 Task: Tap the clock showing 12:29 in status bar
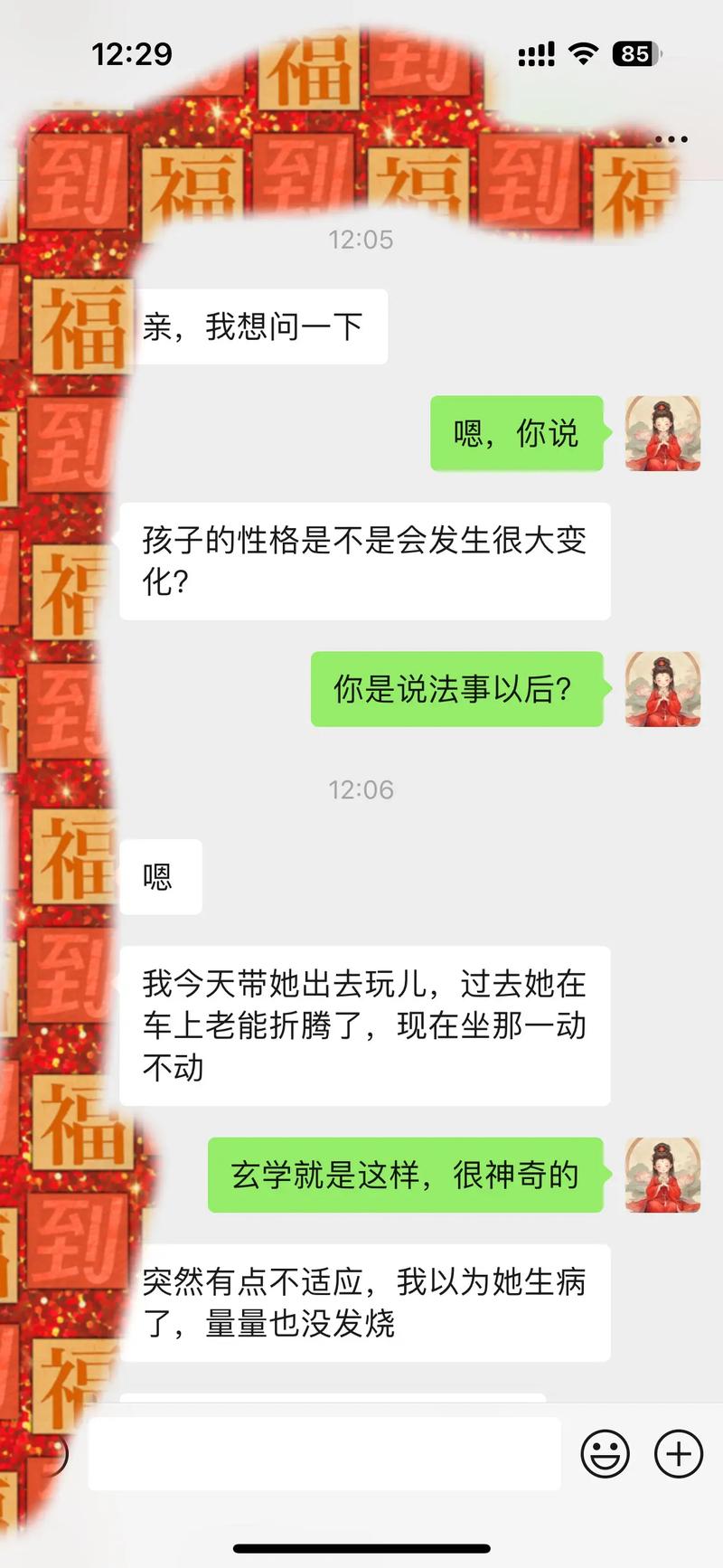[x=131, y=54]
